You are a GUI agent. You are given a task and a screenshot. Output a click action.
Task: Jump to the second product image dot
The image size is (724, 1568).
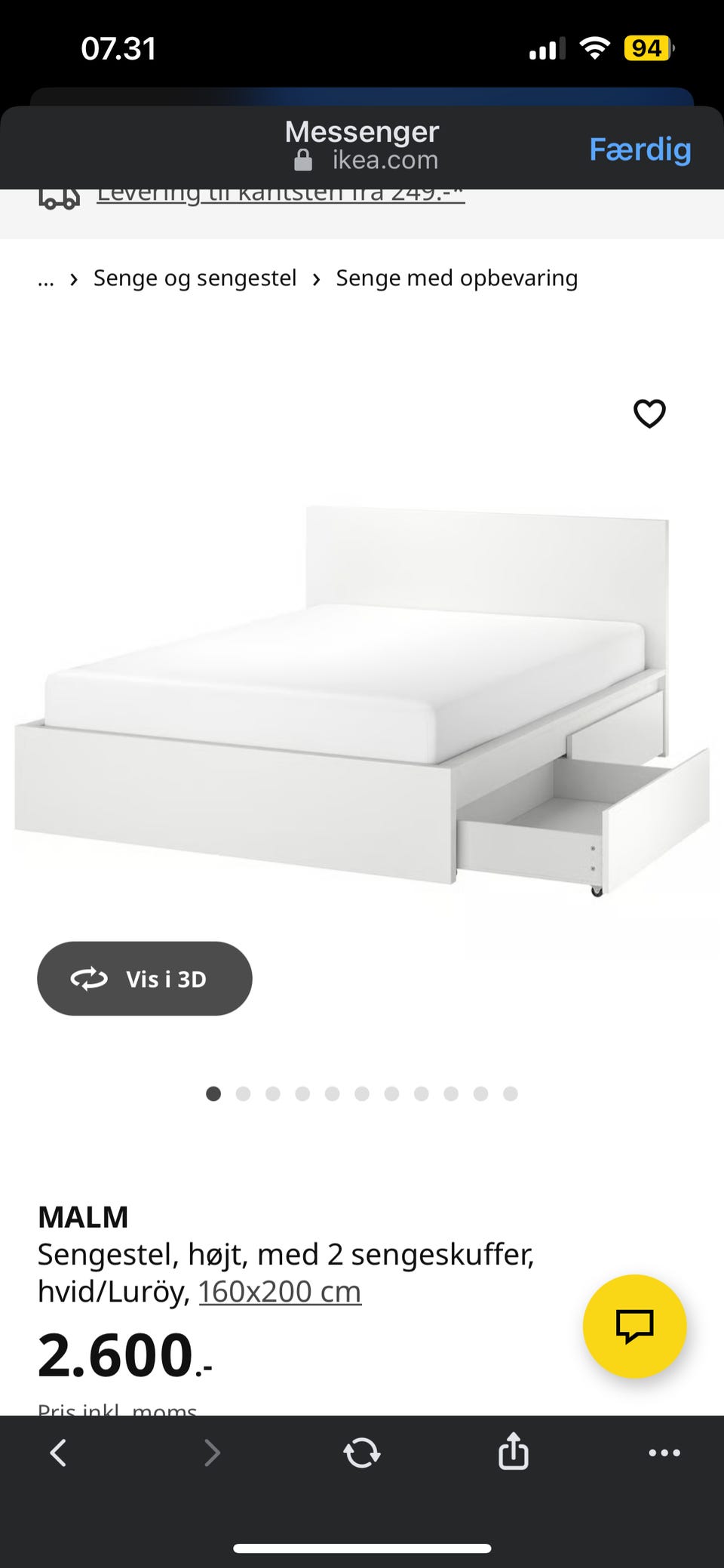[243, 1093]
